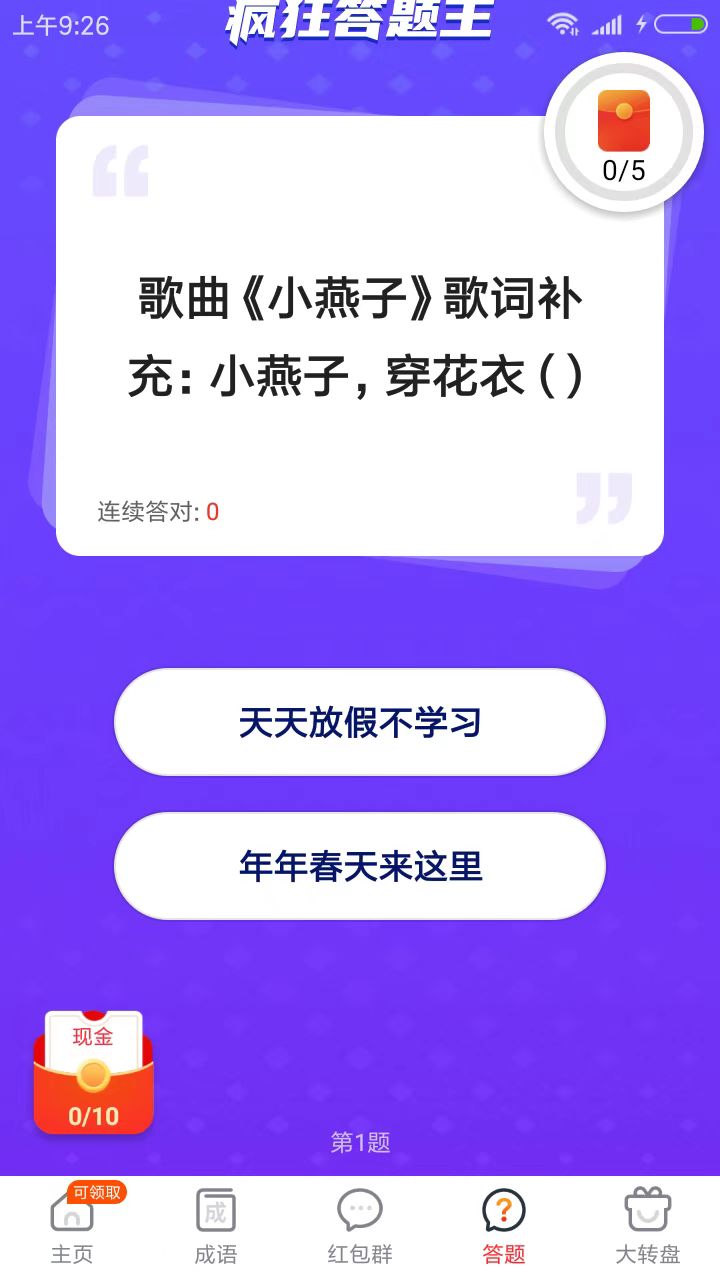Switch to the 大转盘 tab

pos(647,1227)
